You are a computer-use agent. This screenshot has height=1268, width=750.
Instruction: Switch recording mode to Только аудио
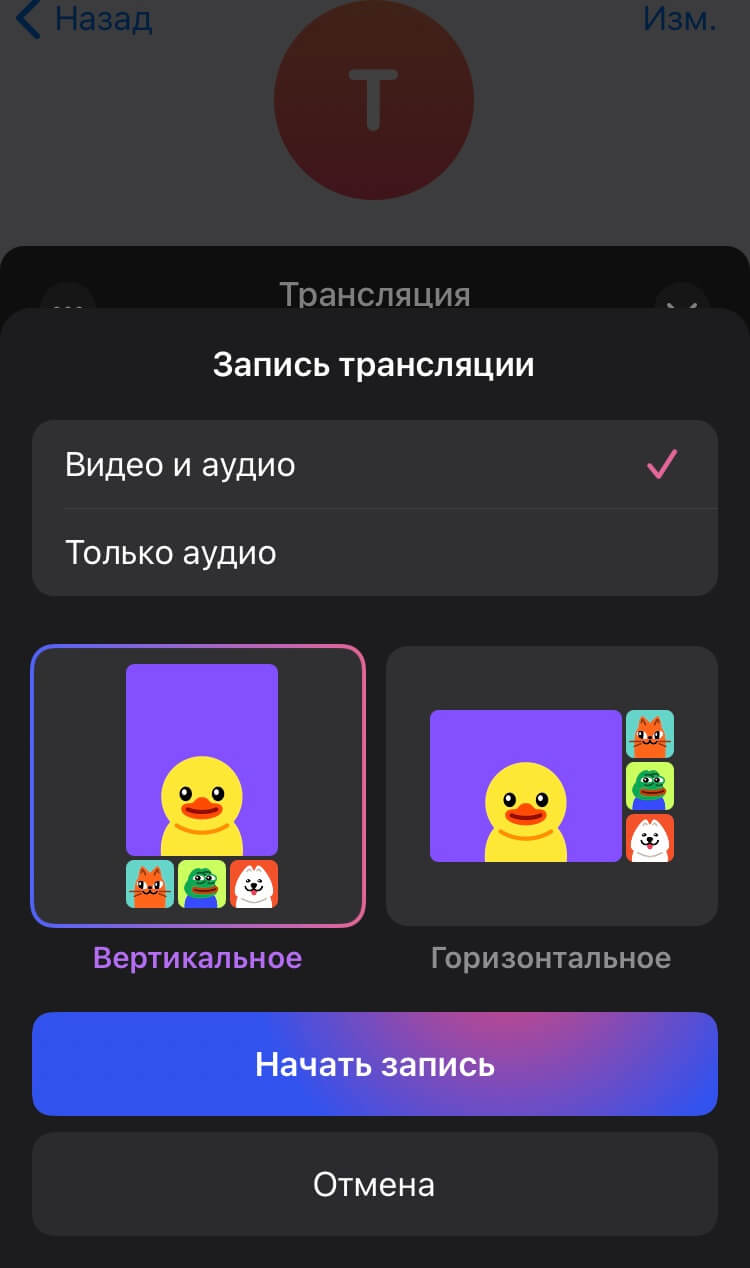[x=375, y=552]
